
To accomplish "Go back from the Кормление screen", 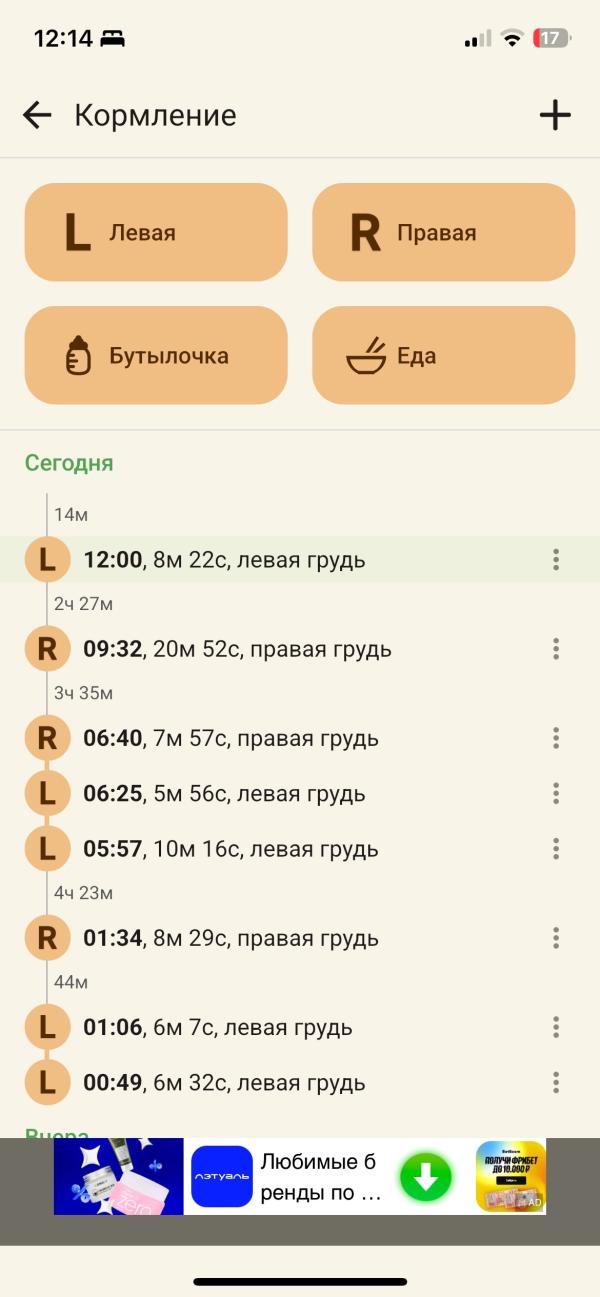I will click(37, 115).
